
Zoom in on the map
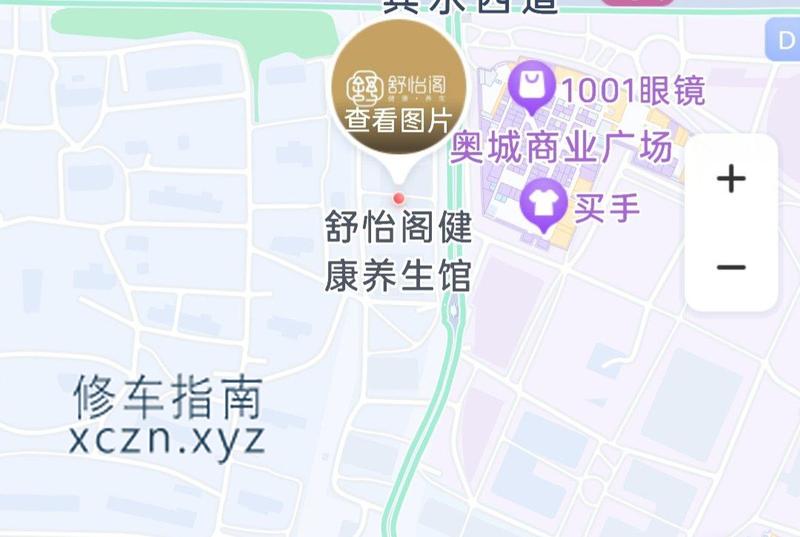[x=731, y=179]
